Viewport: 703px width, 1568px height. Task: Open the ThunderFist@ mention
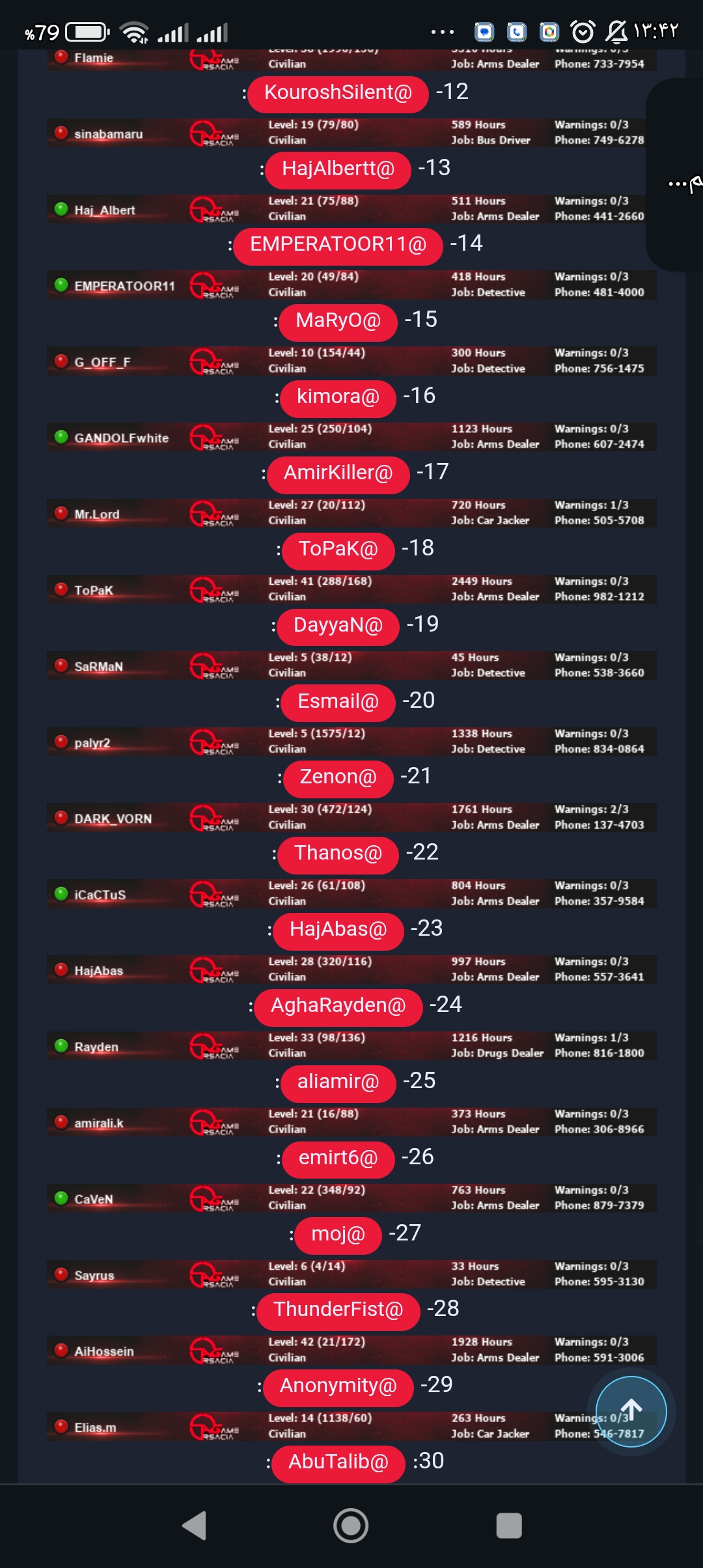(x=338, y=1310)
